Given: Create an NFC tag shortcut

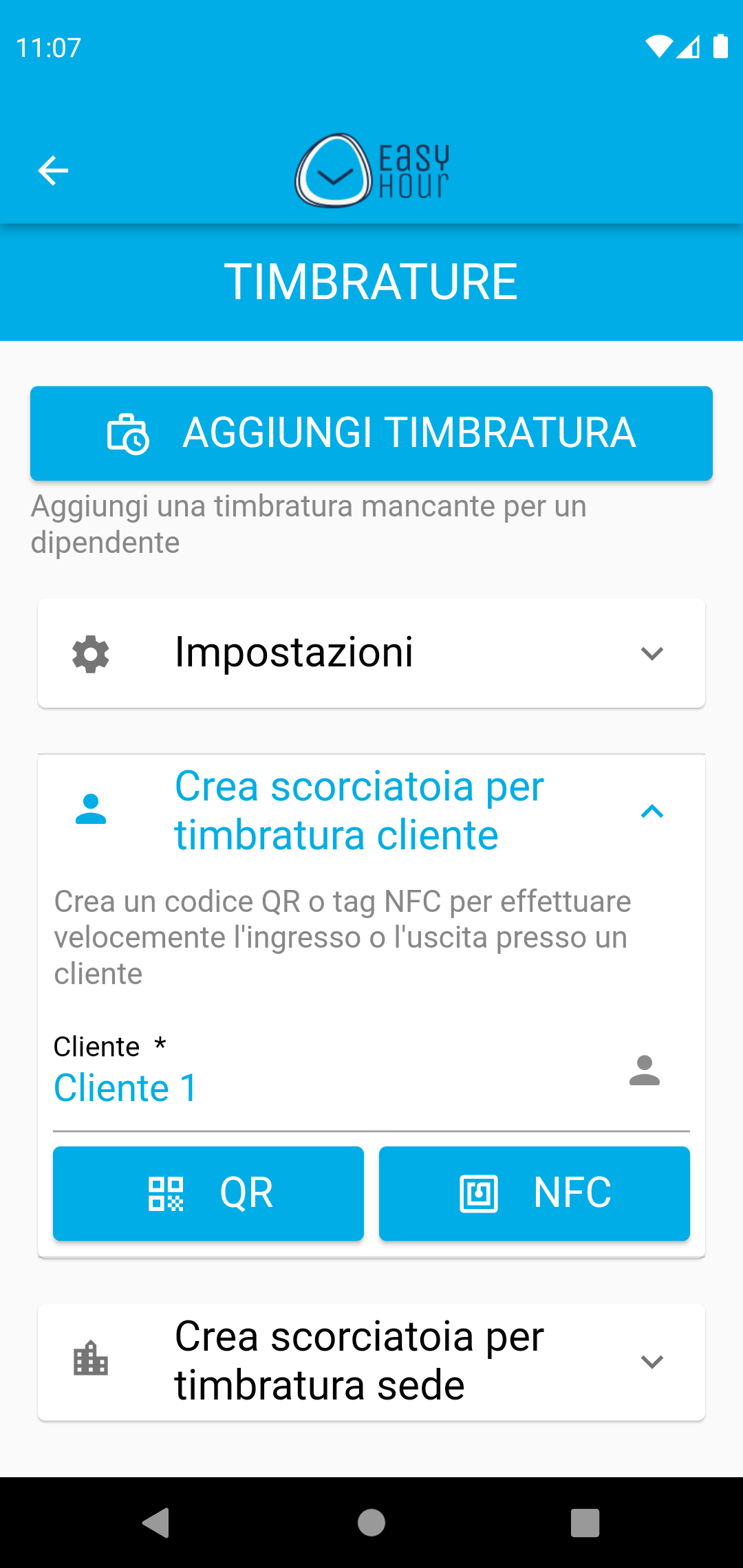Looking at the screenshot, I should point(535,1193).
